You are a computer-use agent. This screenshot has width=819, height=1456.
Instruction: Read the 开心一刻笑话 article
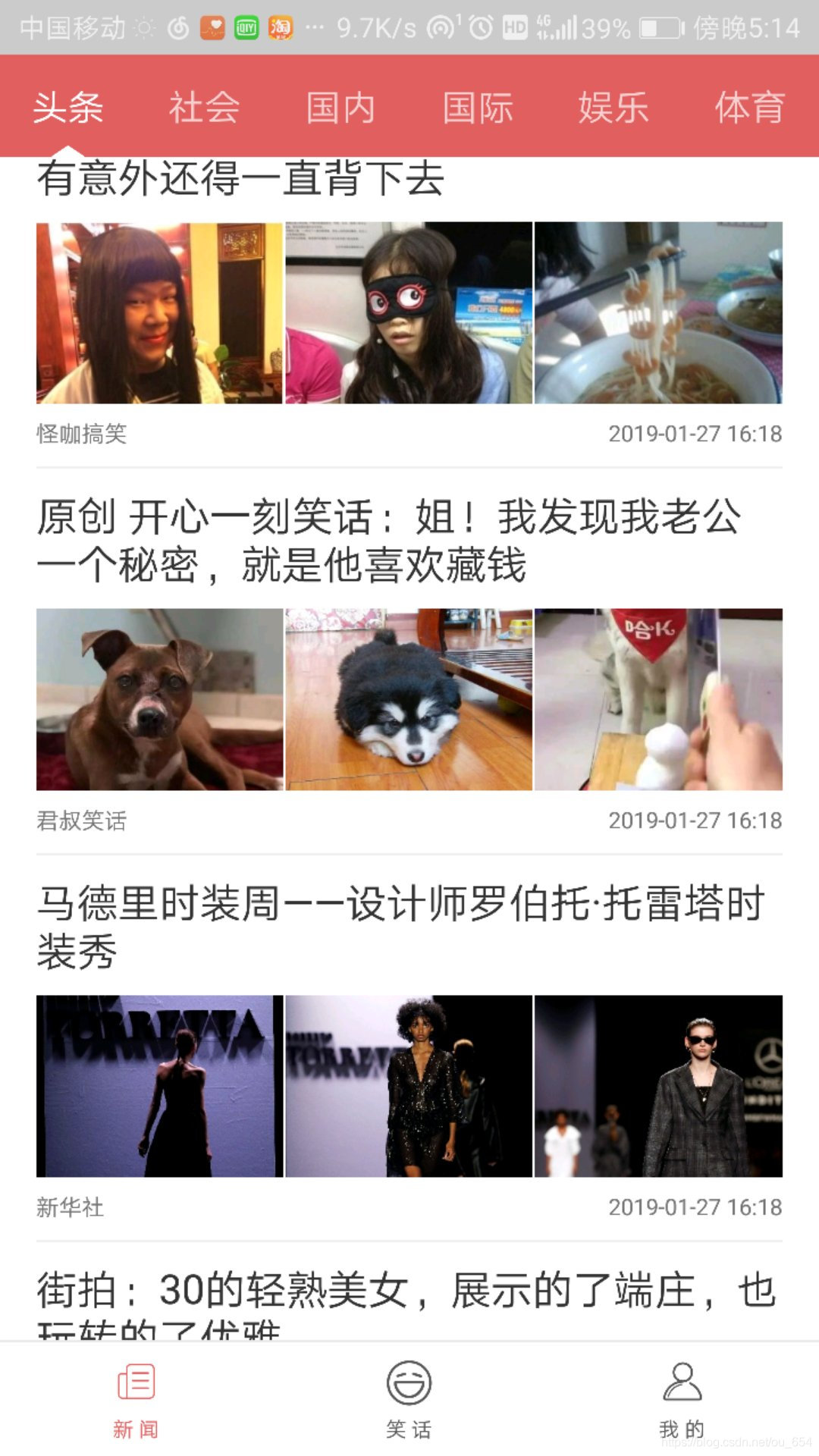[x=409, y=661]
